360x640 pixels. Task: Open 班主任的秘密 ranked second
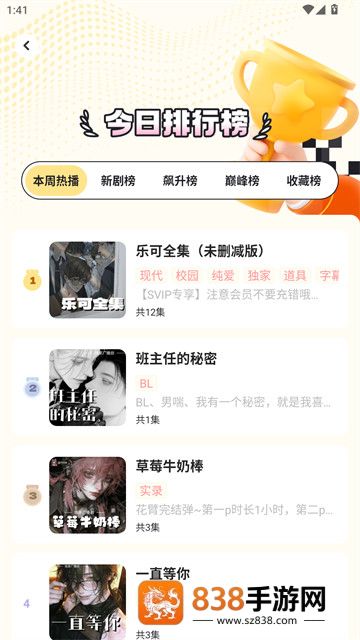(x=180, y=387)
